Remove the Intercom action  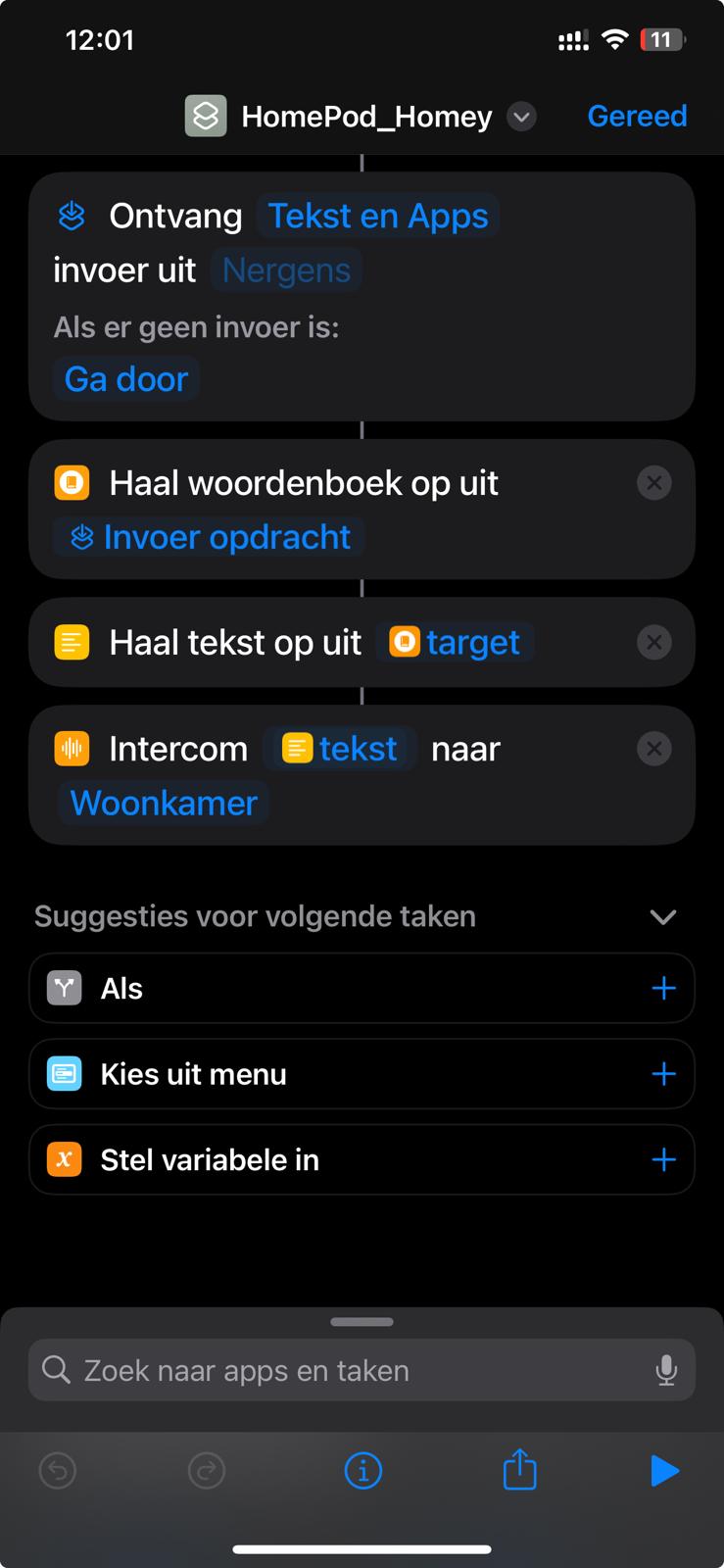click(x=653, y=750)
